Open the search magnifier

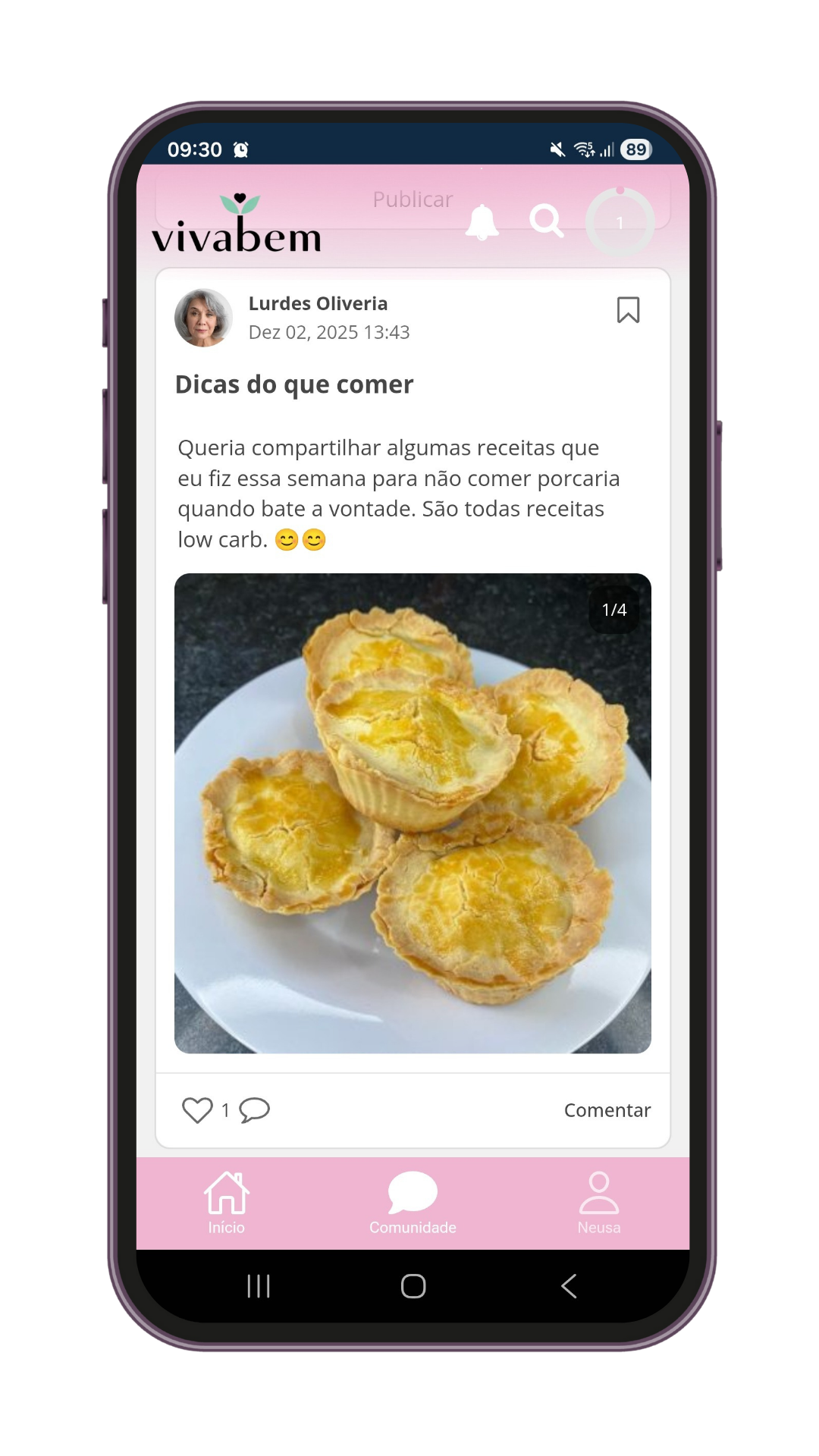tap(546, 221)
